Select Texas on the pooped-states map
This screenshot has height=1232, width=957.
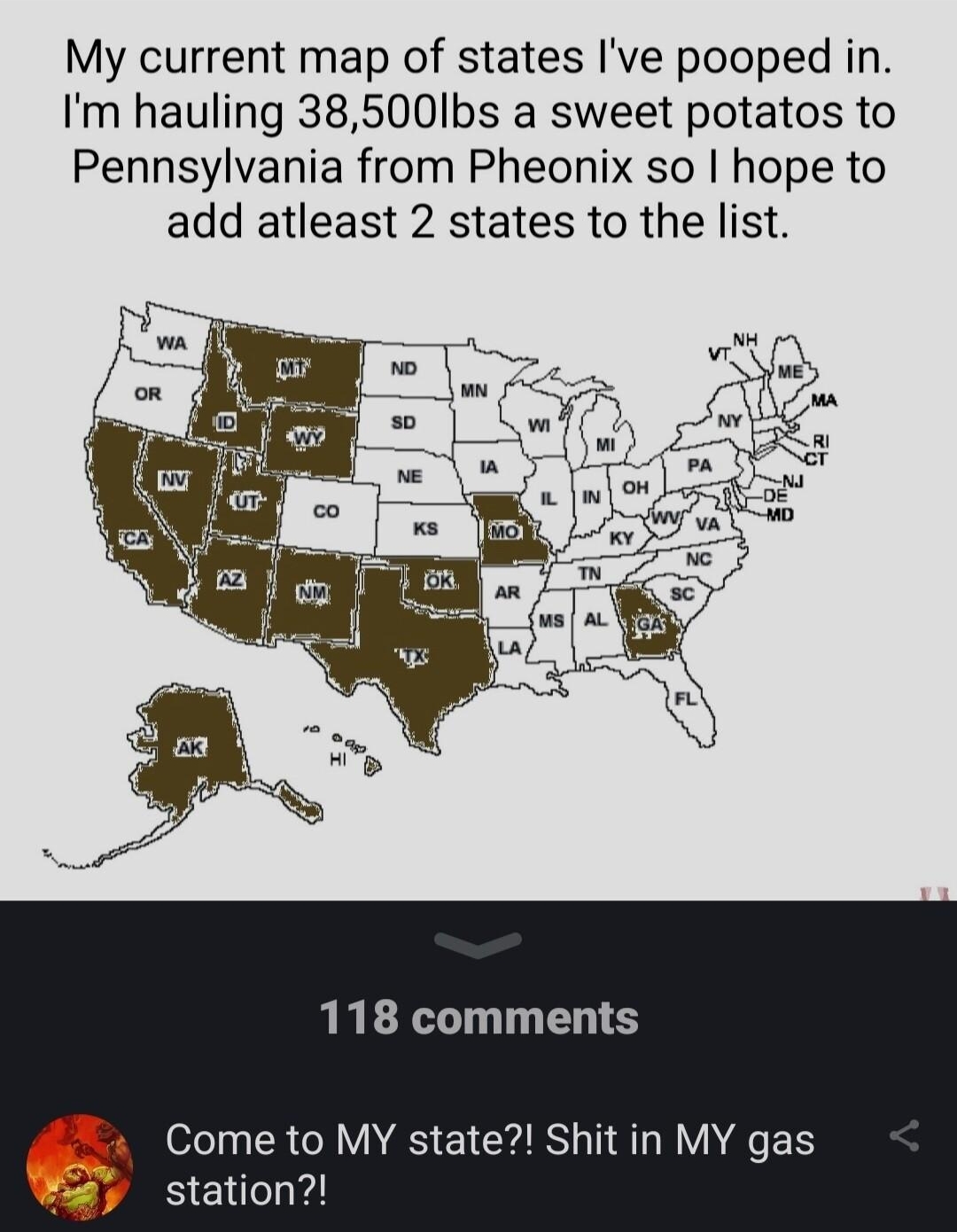(412, 656)
